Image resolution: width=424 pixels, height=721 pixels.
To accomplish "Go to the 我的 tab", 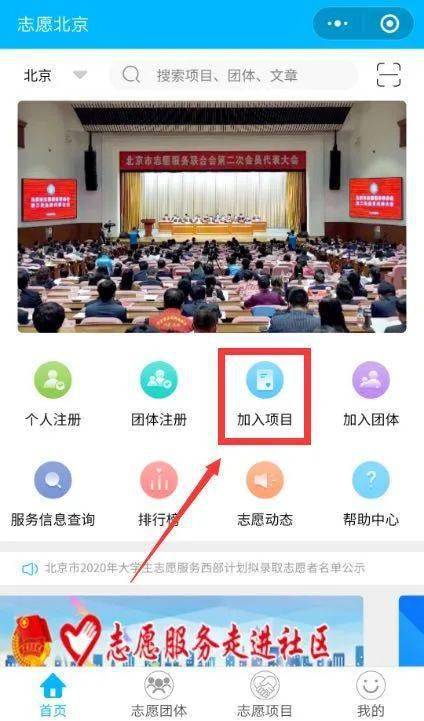I will coord(371,694).
